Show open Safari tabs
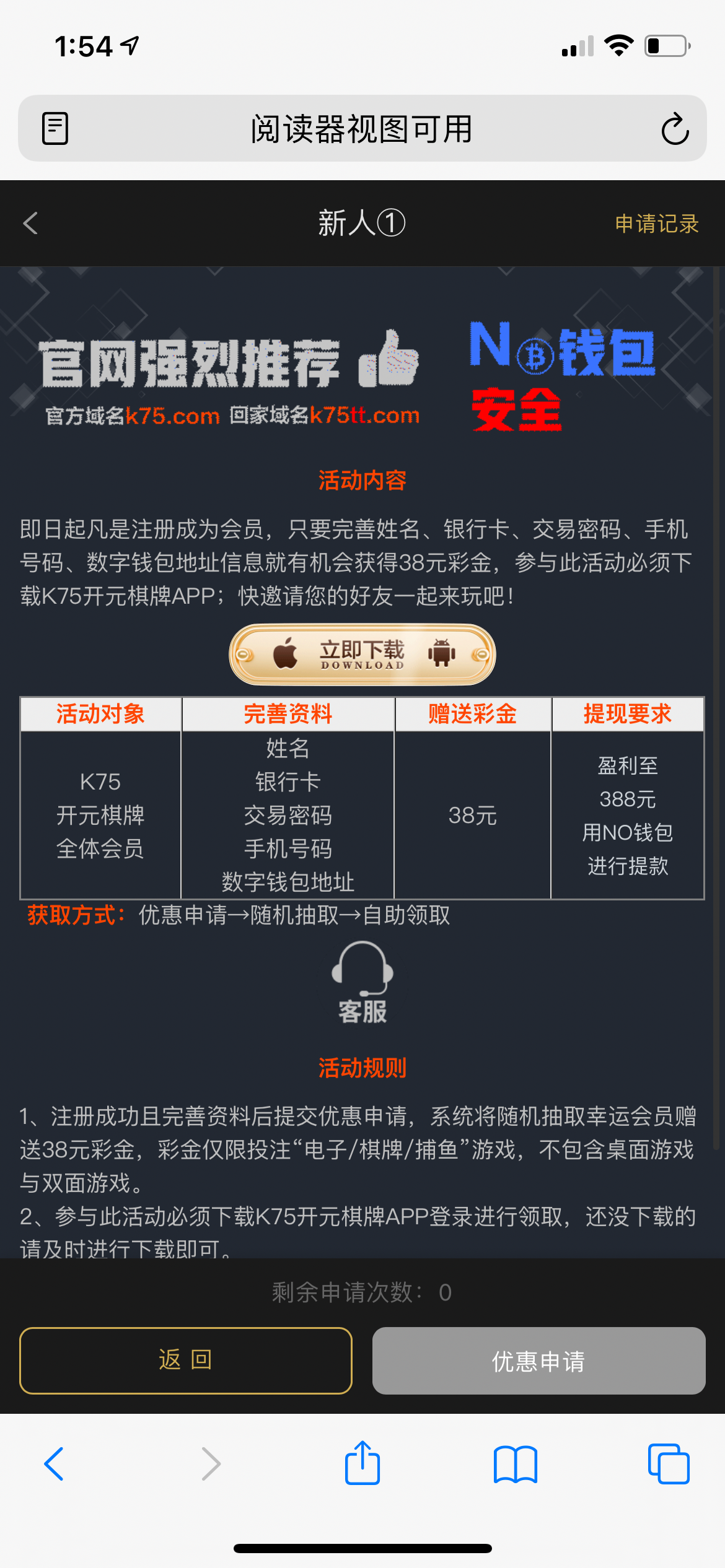The width and height of the screenshot is (725, 1568). click(x=668, y=1464)
